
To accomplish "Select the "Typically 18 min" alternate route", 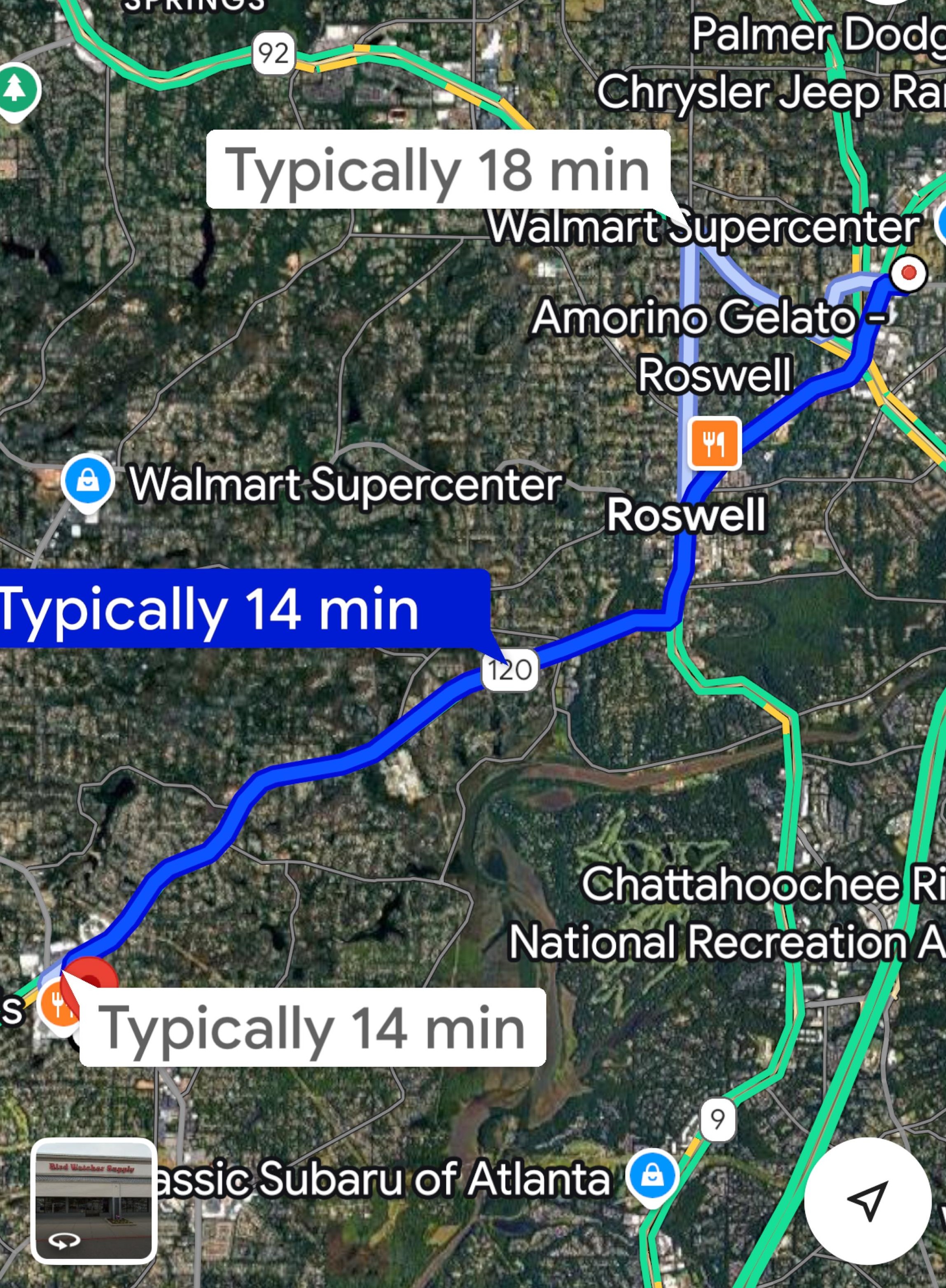I will click(437, 169).
